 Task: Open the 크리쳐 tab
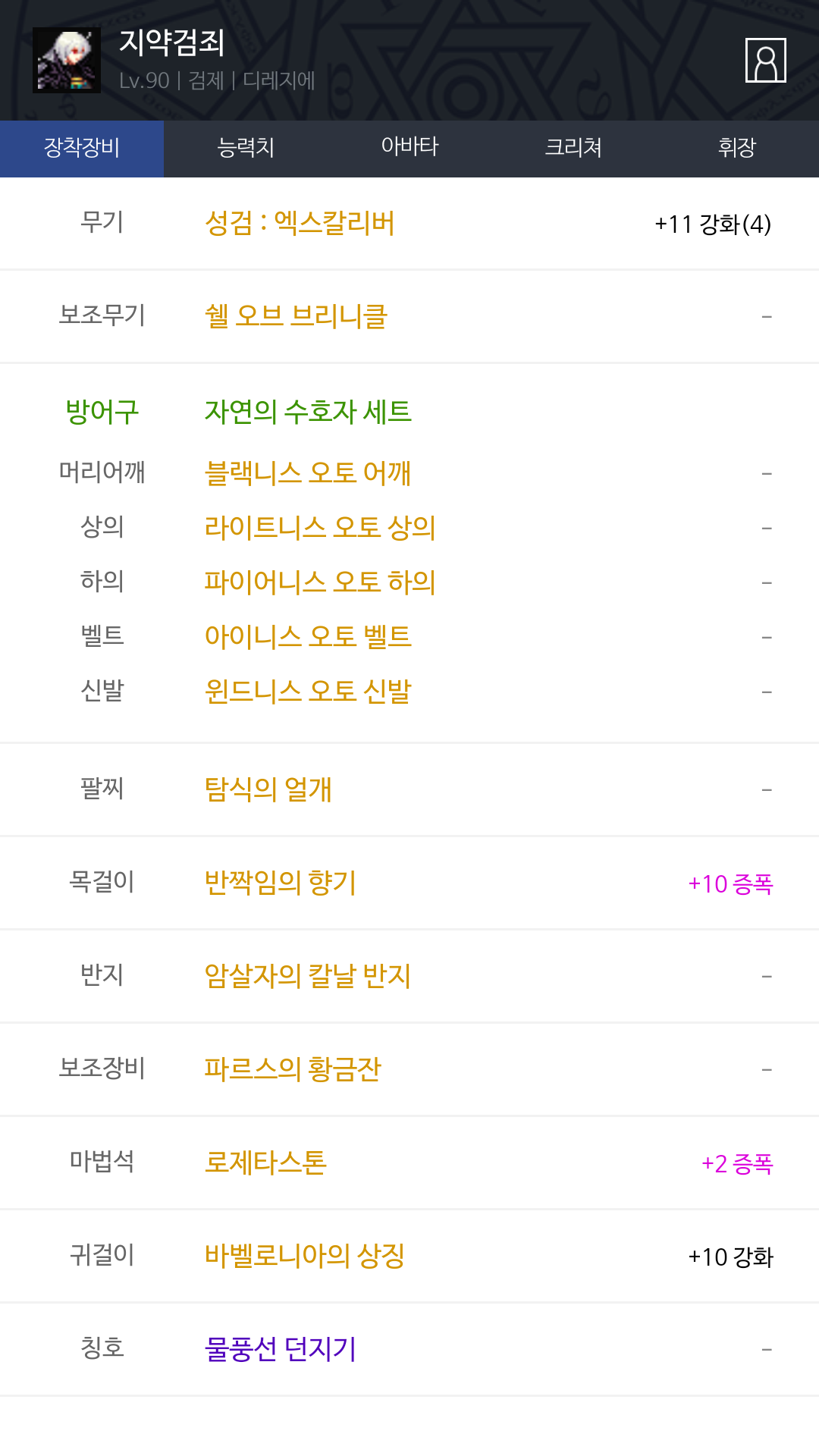pos(573,148)
